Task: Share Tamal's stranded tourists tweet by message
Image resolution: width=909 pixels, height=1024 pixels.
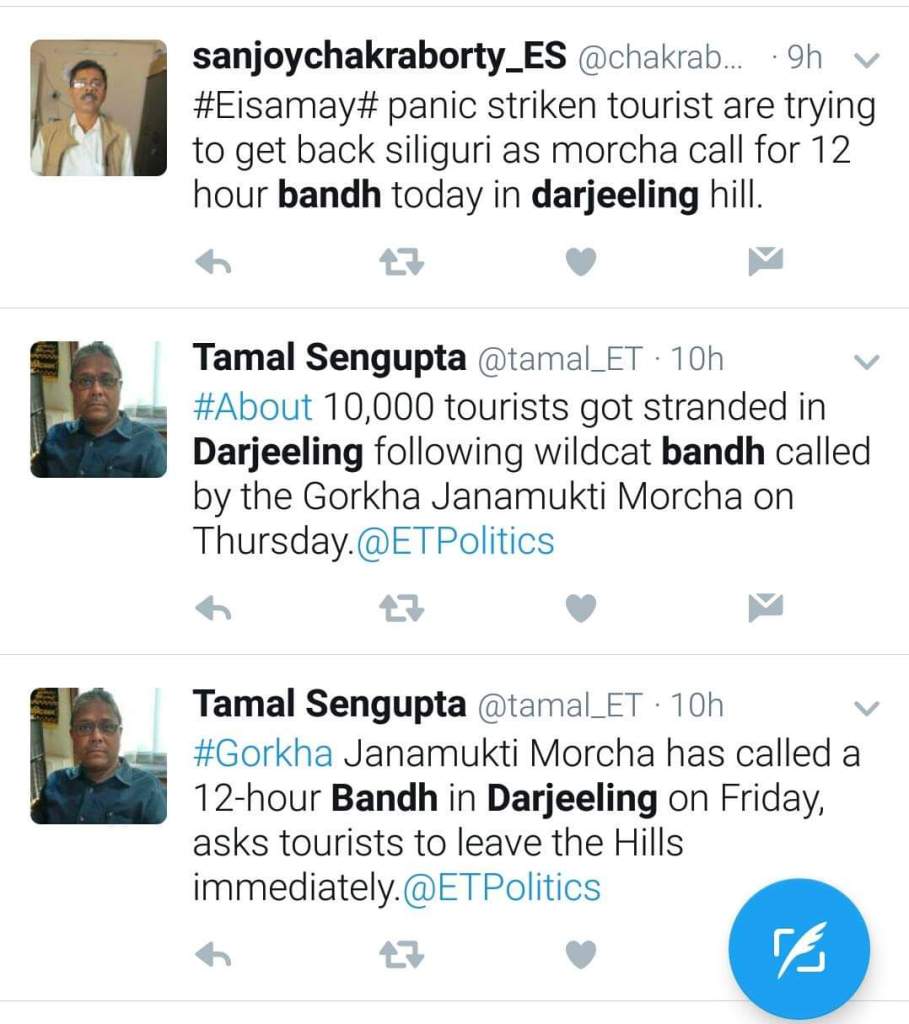Action: [765, 607]
